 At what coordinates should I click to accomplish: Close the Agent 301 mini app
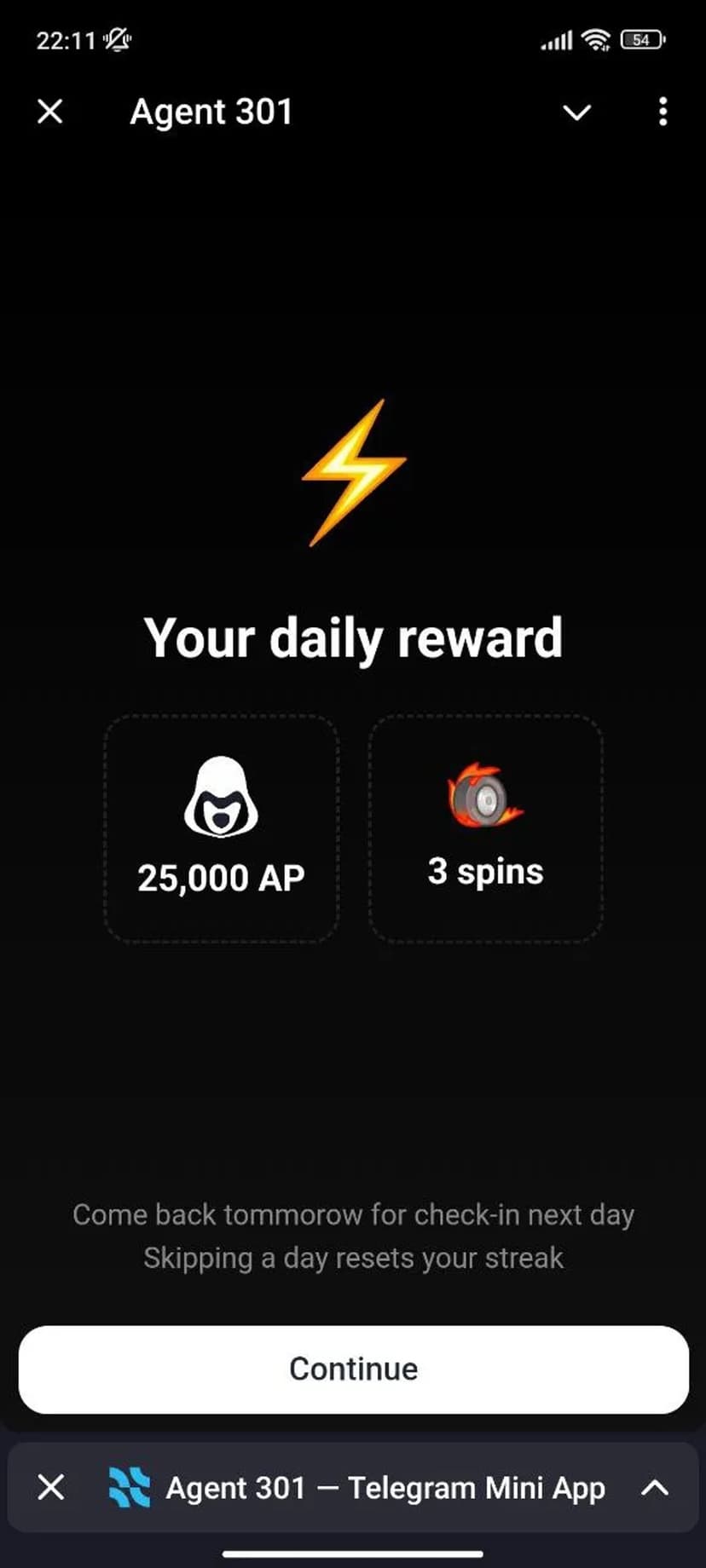click(50, 112)
